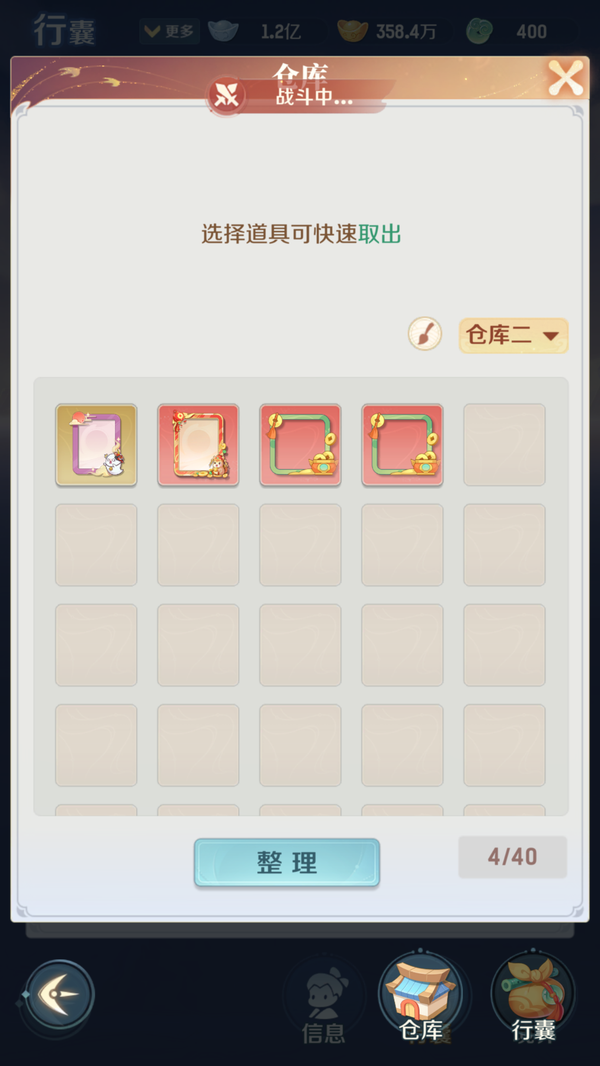Screen dimensions: 600x1066
Task: Expand the 更多 currency dropdown
Action: click(168, 31)
